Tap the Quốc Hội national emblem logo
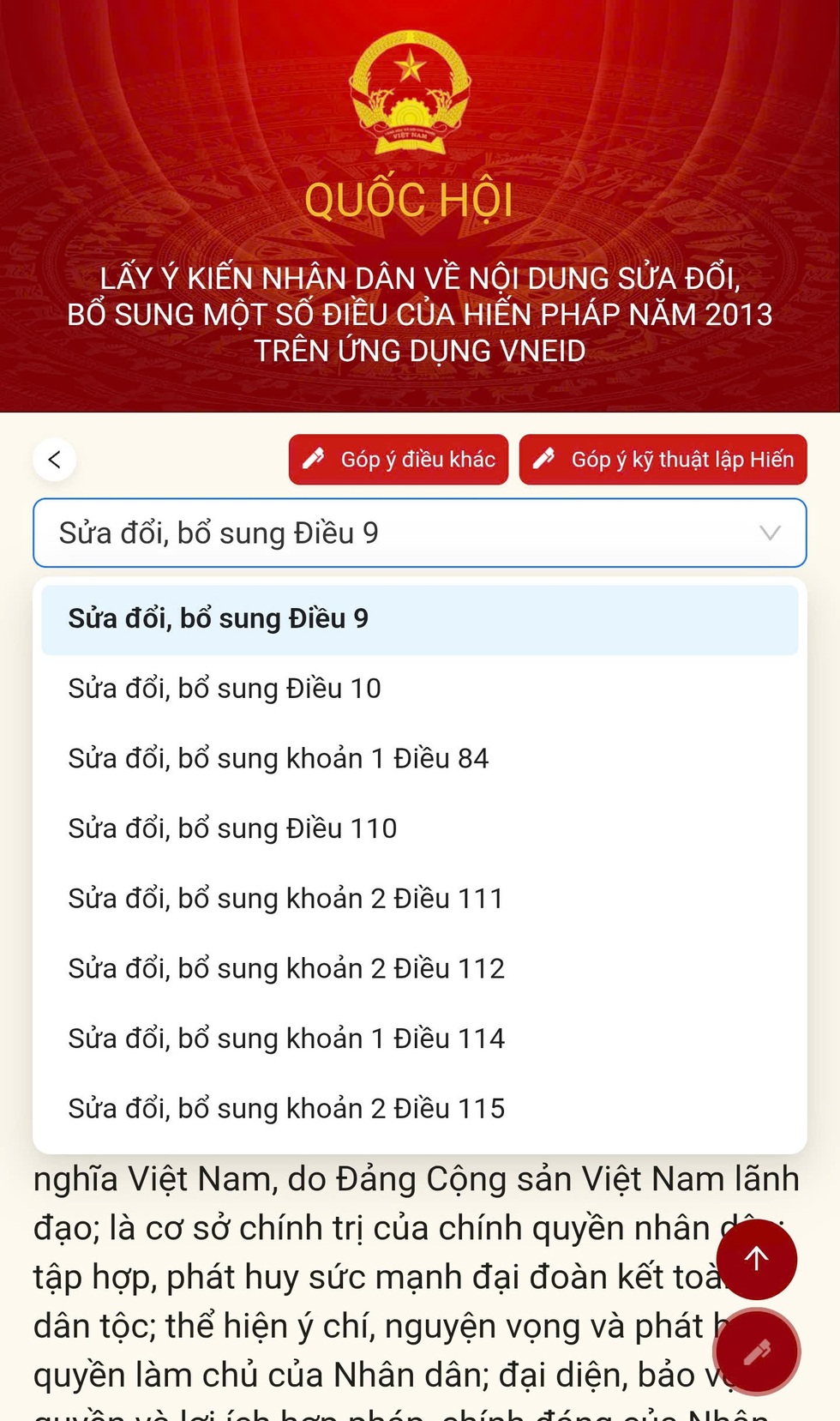The height and width of the screenshot is (1421, 840). click(x=409, y=94)
